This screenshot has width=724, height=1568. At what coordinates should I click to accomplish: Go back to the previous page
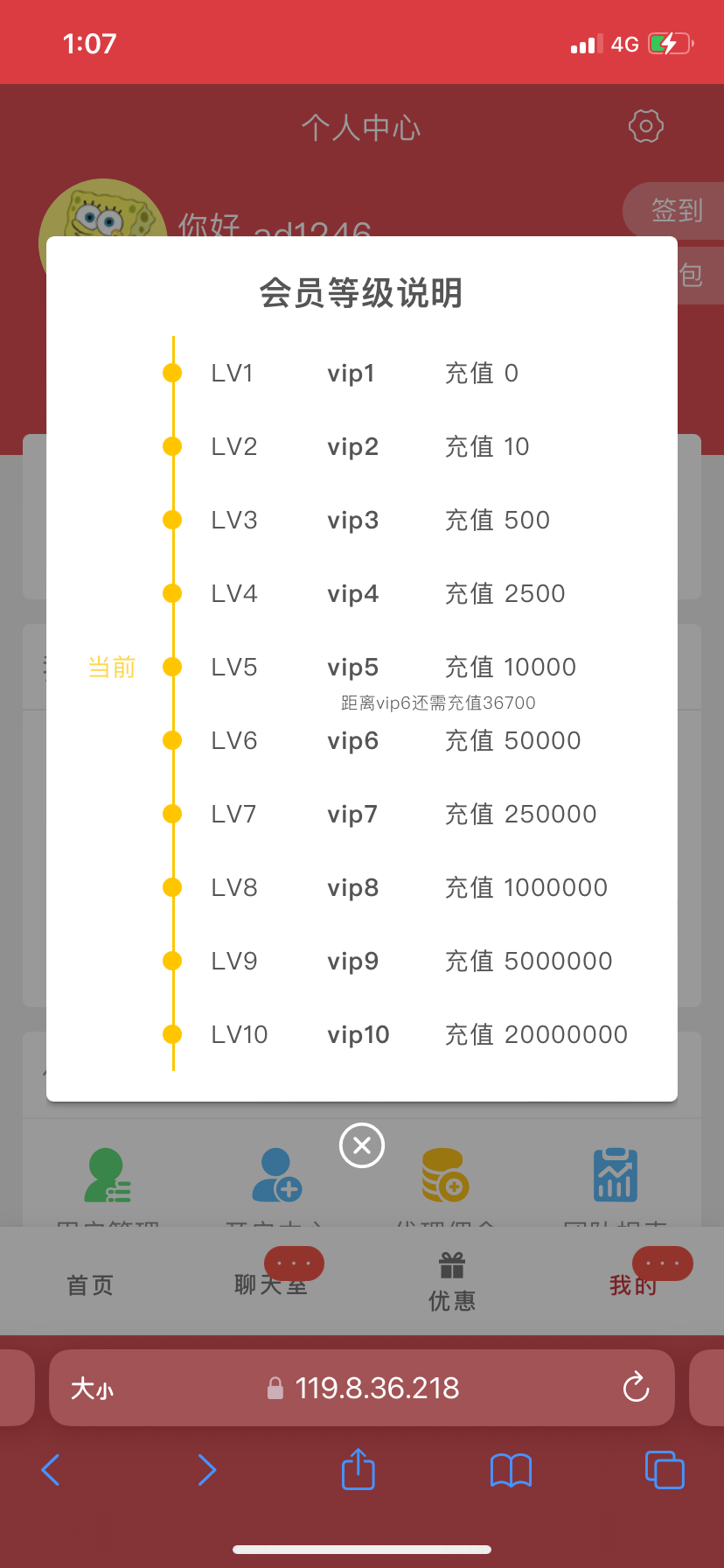[52, 1470]
